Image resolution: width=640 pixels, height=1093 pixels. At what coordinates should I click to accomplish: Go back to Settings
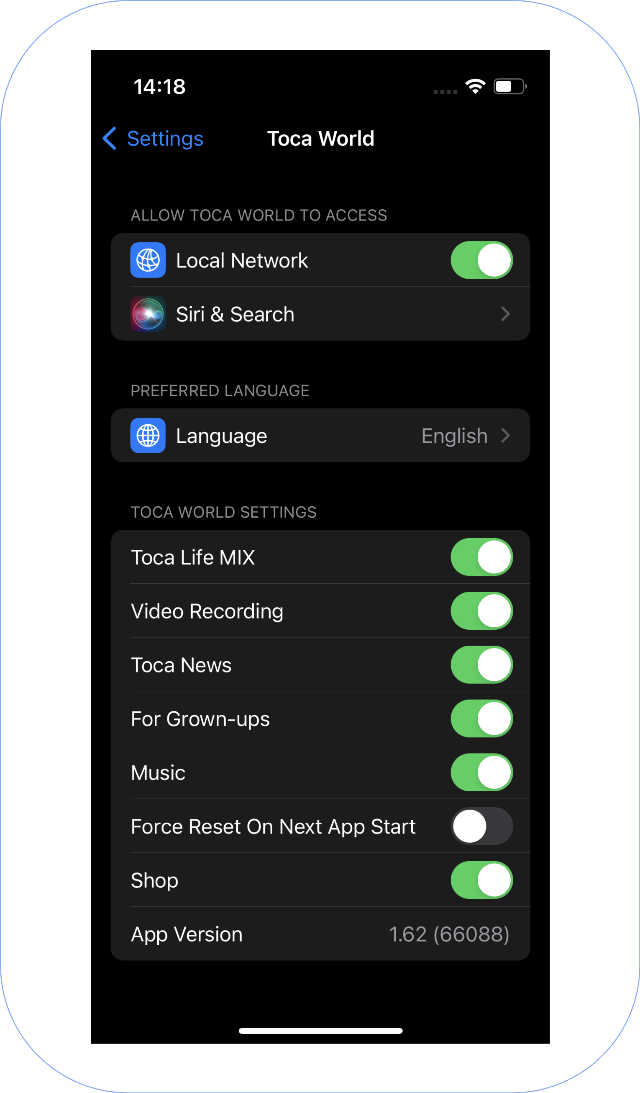pyautogui.click(x=153, y=139)
